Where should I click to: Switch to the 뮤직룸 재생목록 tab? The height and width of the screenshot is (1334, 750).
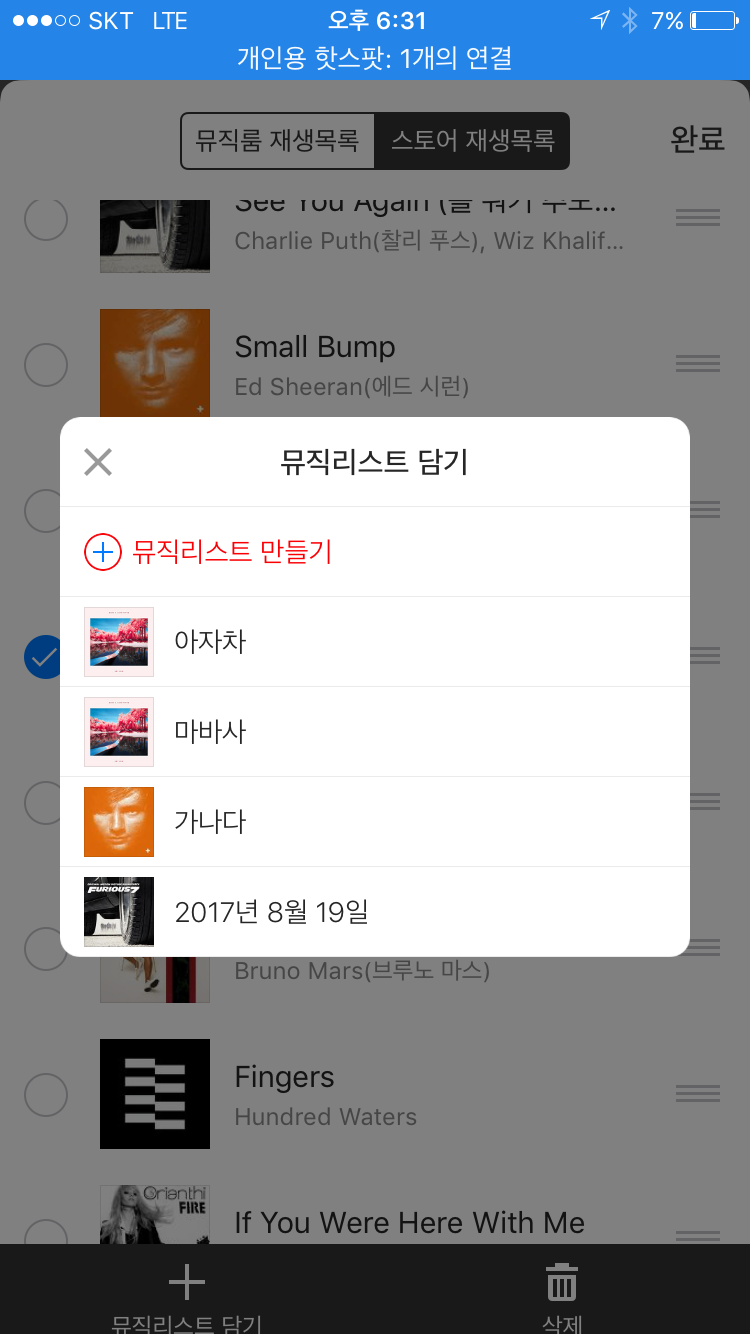[278, 140]
